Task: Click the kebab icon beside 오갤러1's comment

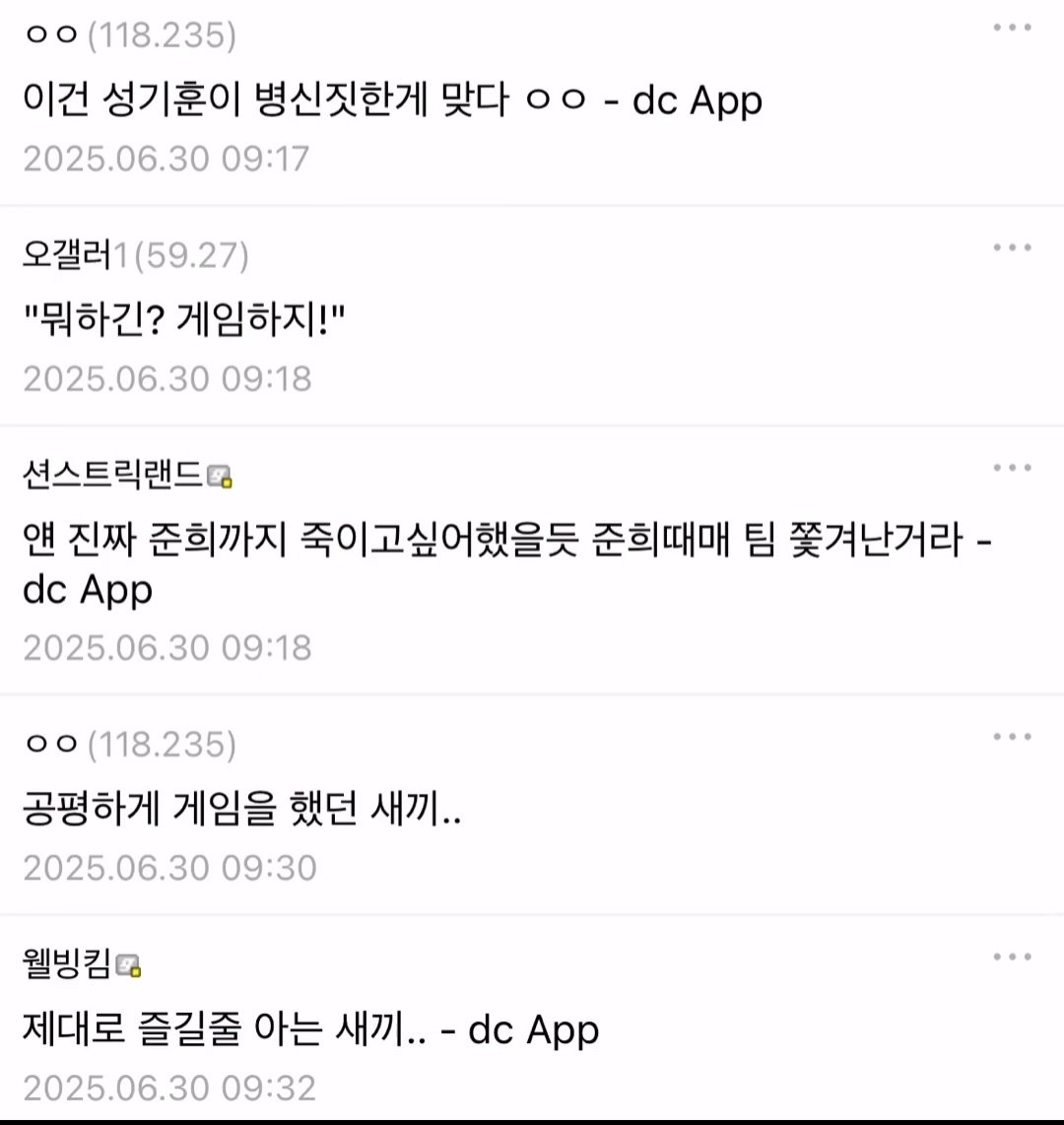Action: point(1013,247)
